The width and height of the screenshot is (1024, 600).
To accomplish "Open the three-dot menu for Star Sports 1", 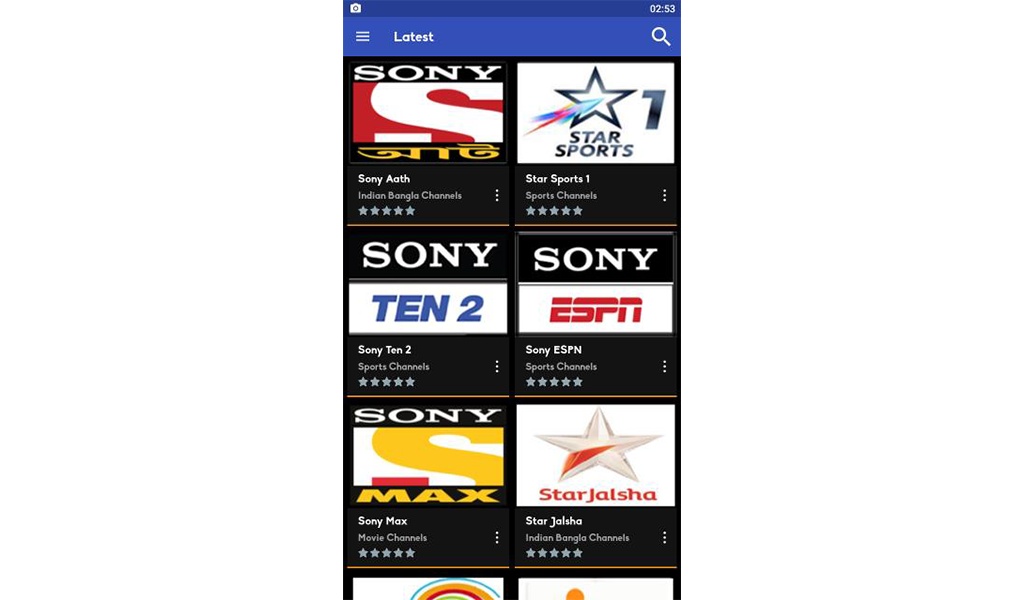I will pos(664,196).
